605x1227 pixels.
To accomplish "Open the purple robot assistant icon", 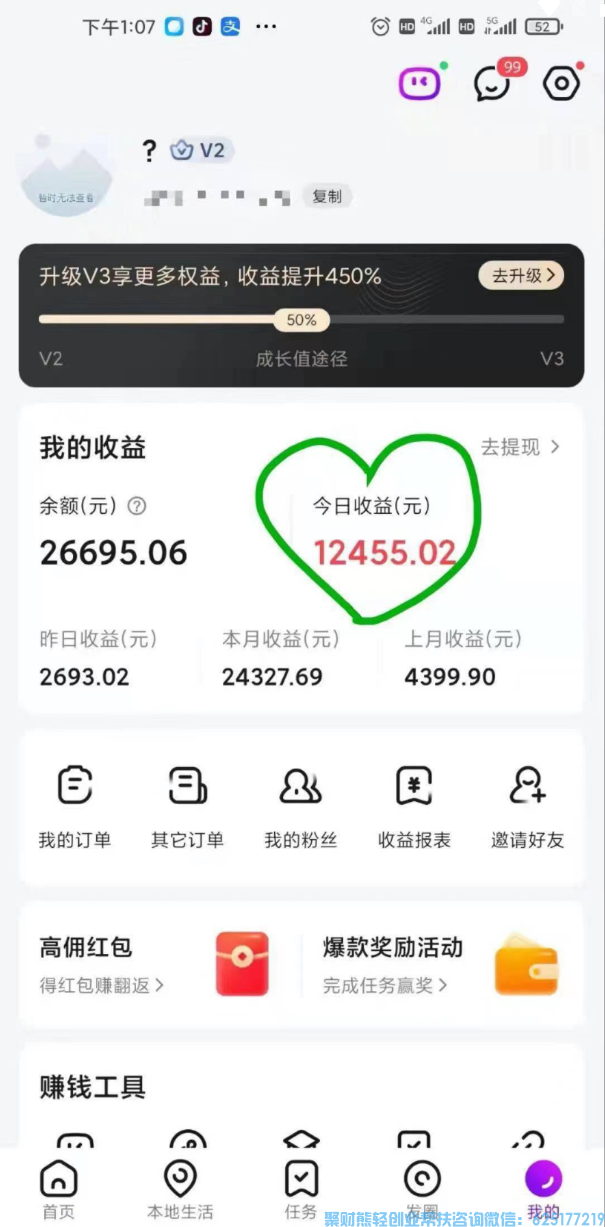I will coord(419,83).
